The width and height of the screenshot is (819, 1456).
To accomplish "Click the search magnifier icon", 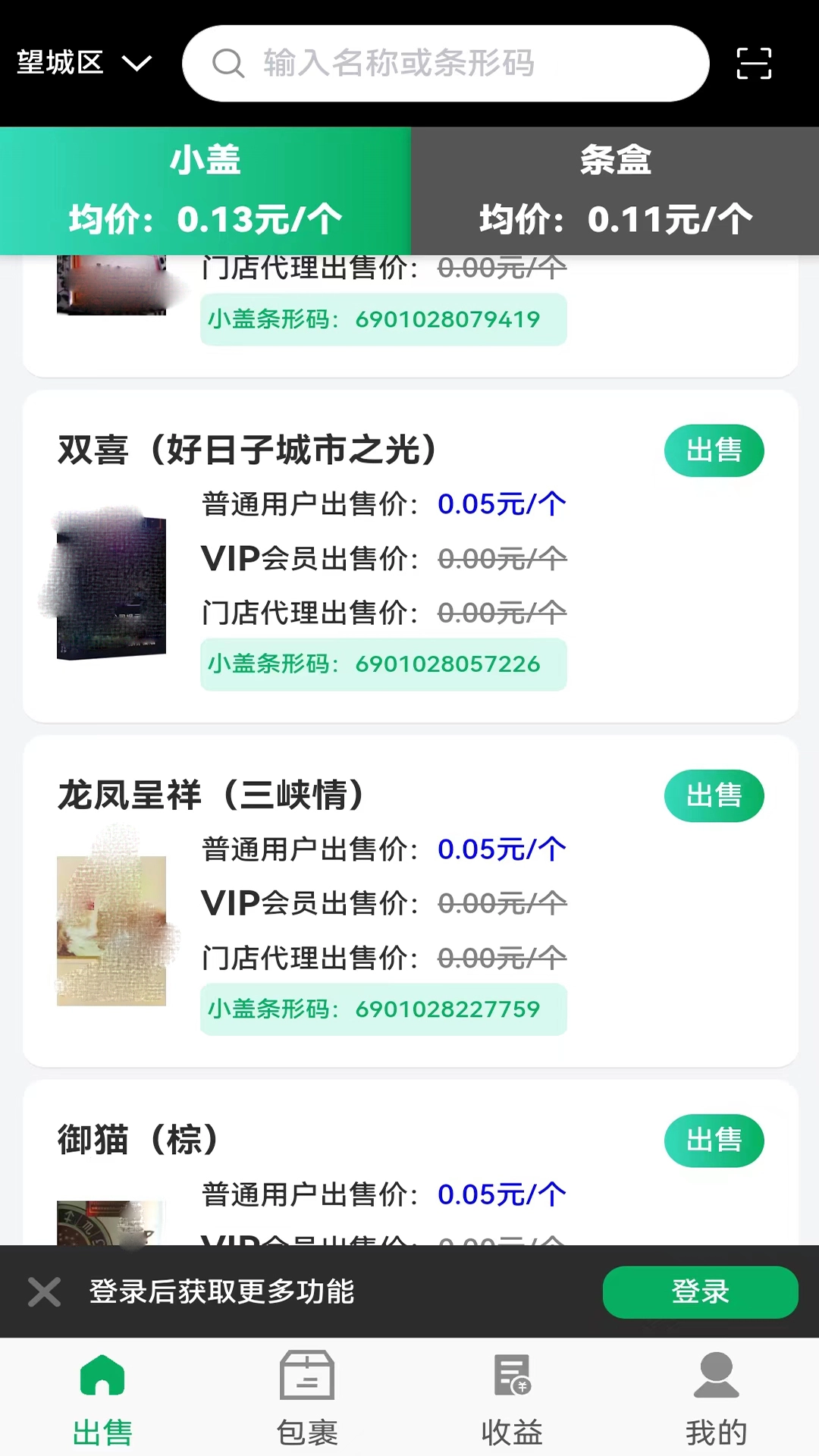I will coord(226,64).
